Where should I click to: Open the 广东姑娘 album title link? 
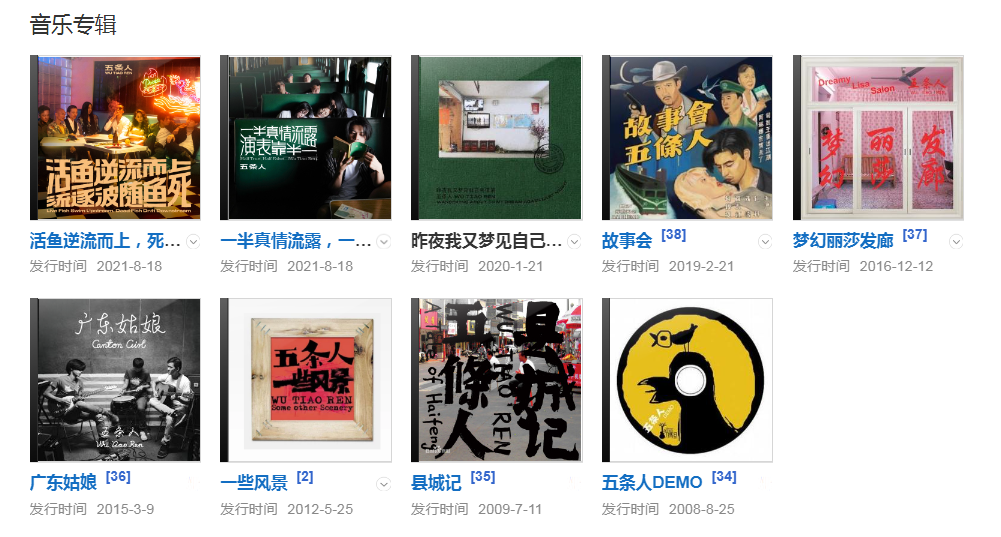point(63,483)
